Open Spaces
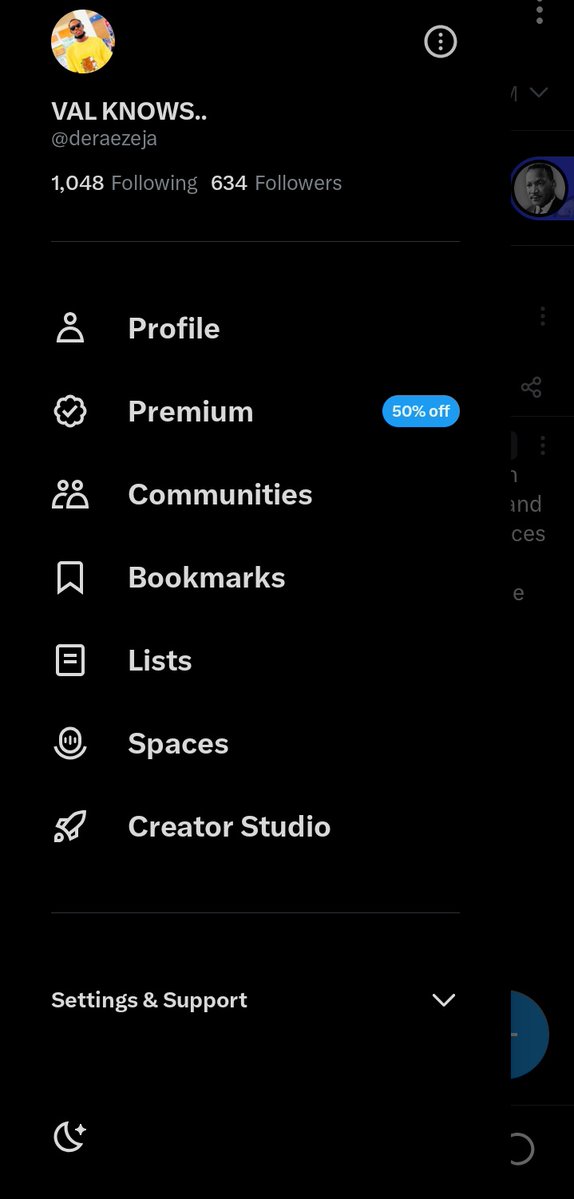574x1199 pixels. (255, 743)
